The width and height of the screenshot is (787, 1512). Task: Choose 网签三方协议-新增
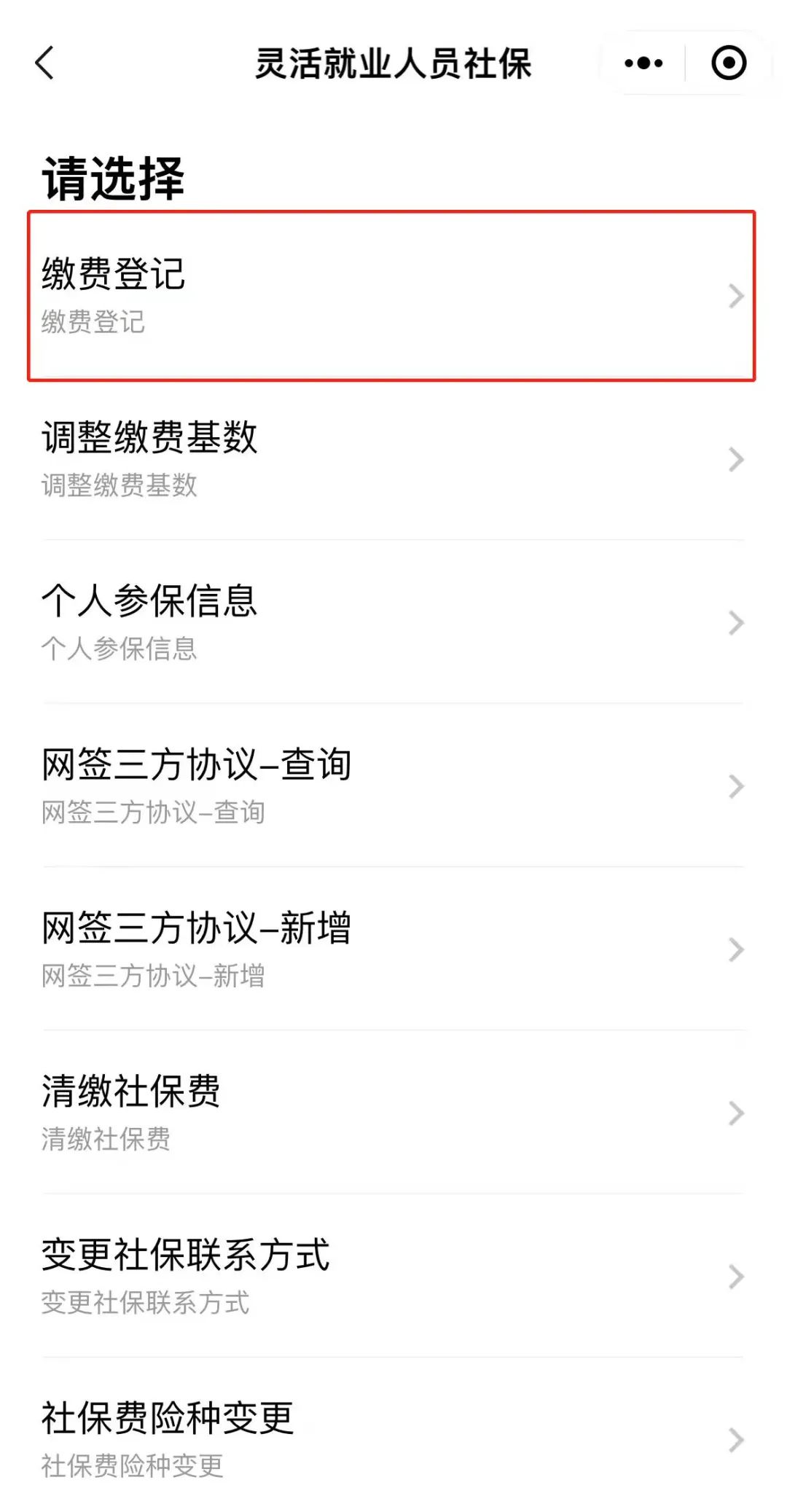392,949
